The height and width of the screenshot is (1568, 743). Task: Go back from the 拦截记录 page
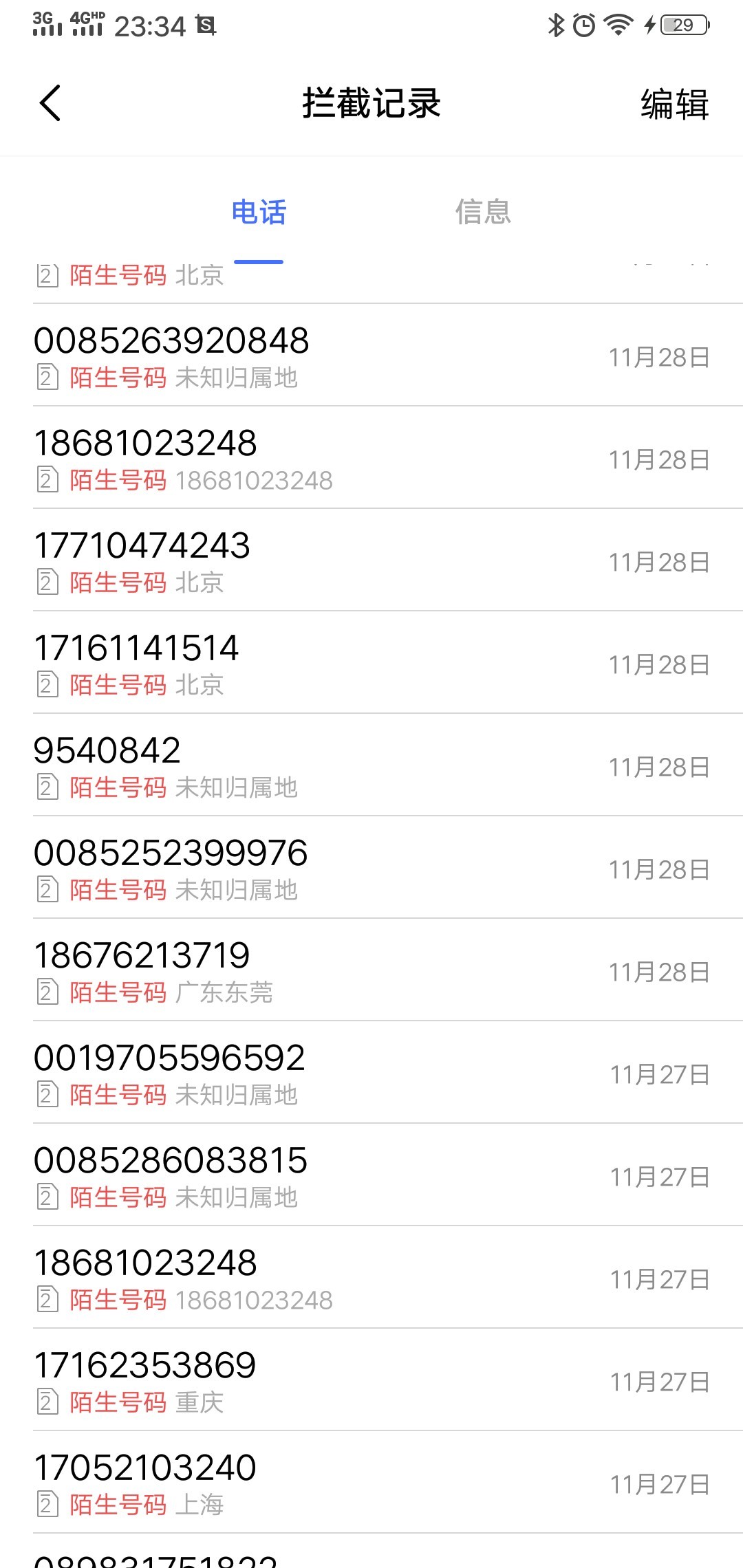[x=50, y=103]
